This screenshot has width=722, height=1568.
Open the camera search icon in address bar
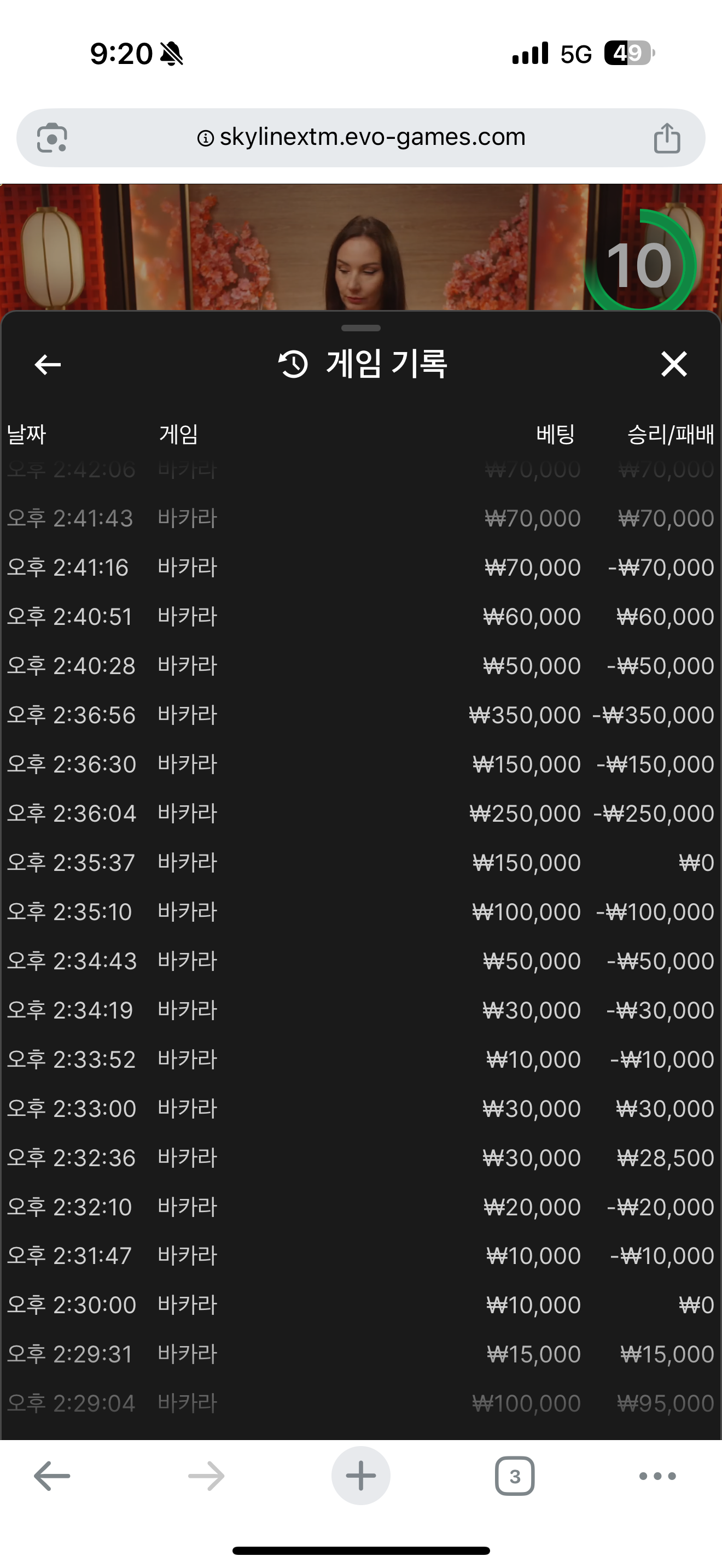click(x=52, y=138)
